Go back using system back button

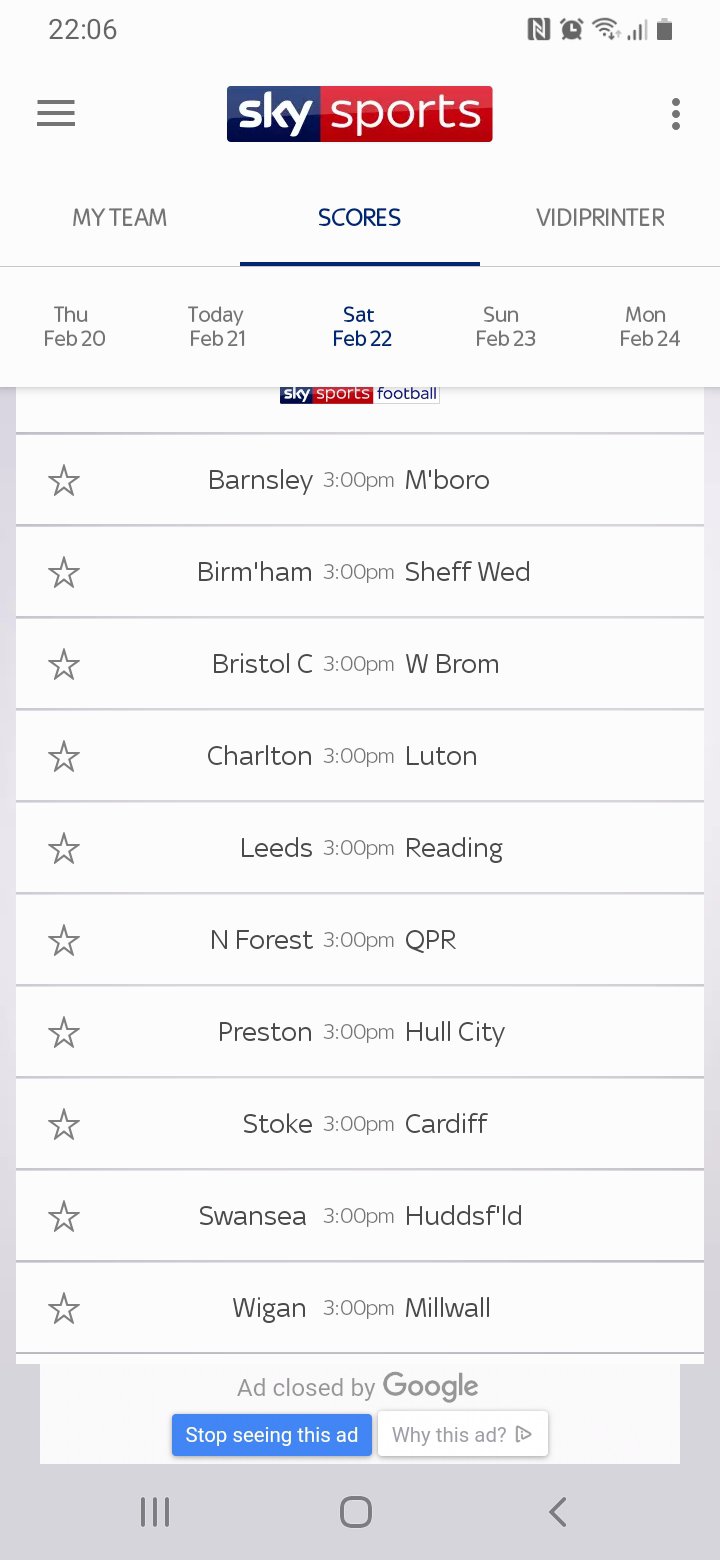click(558, 1512)
